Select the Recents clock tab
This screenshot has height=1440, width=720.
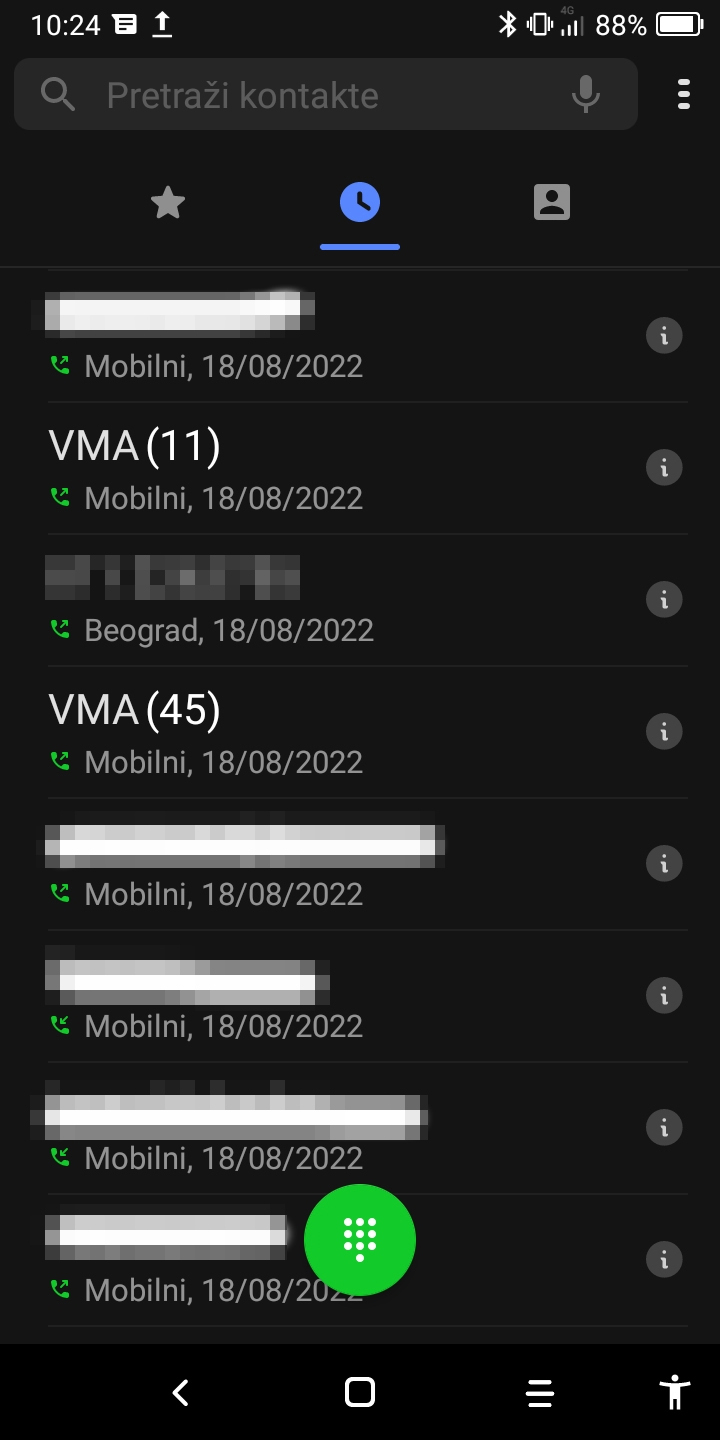point(359,202)
